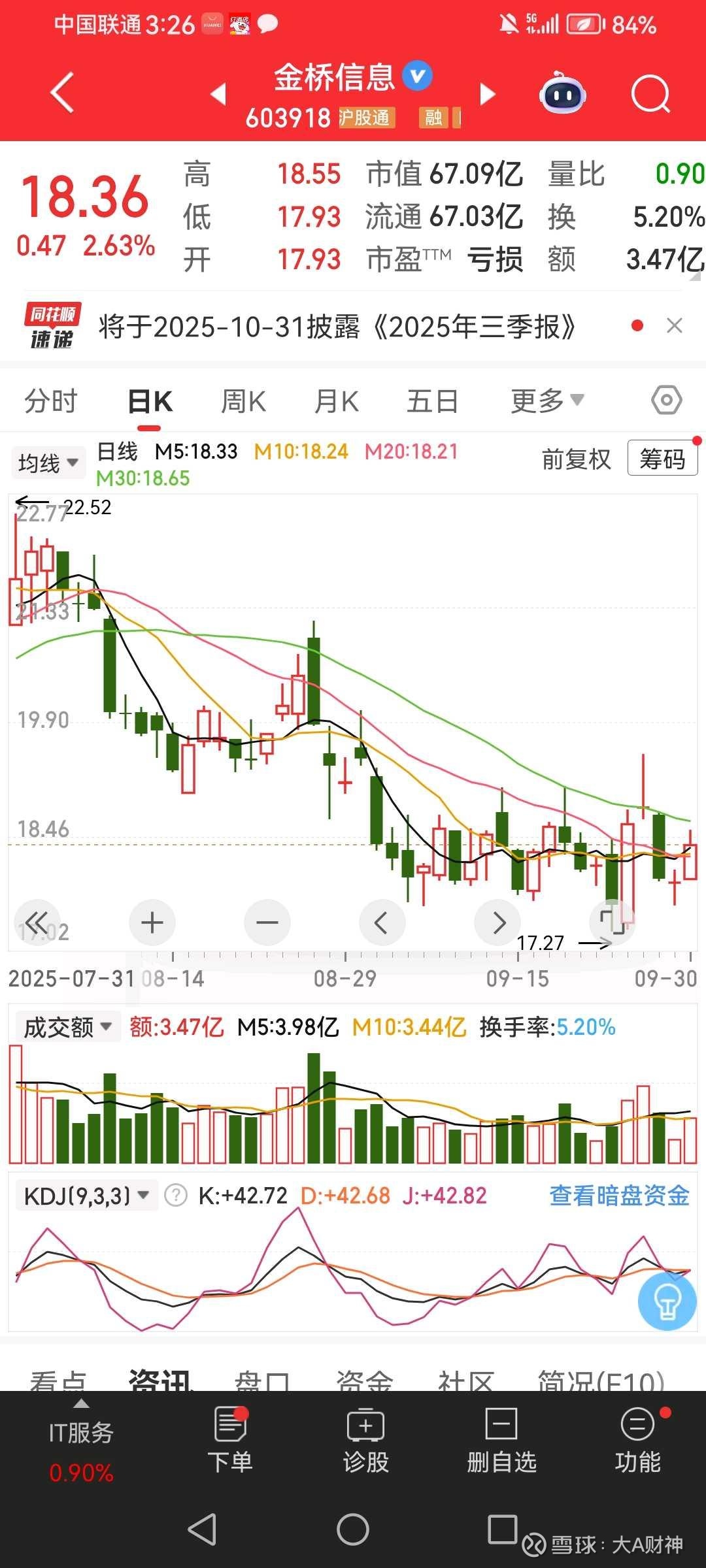Go back using the header arrow

(62, 93)
